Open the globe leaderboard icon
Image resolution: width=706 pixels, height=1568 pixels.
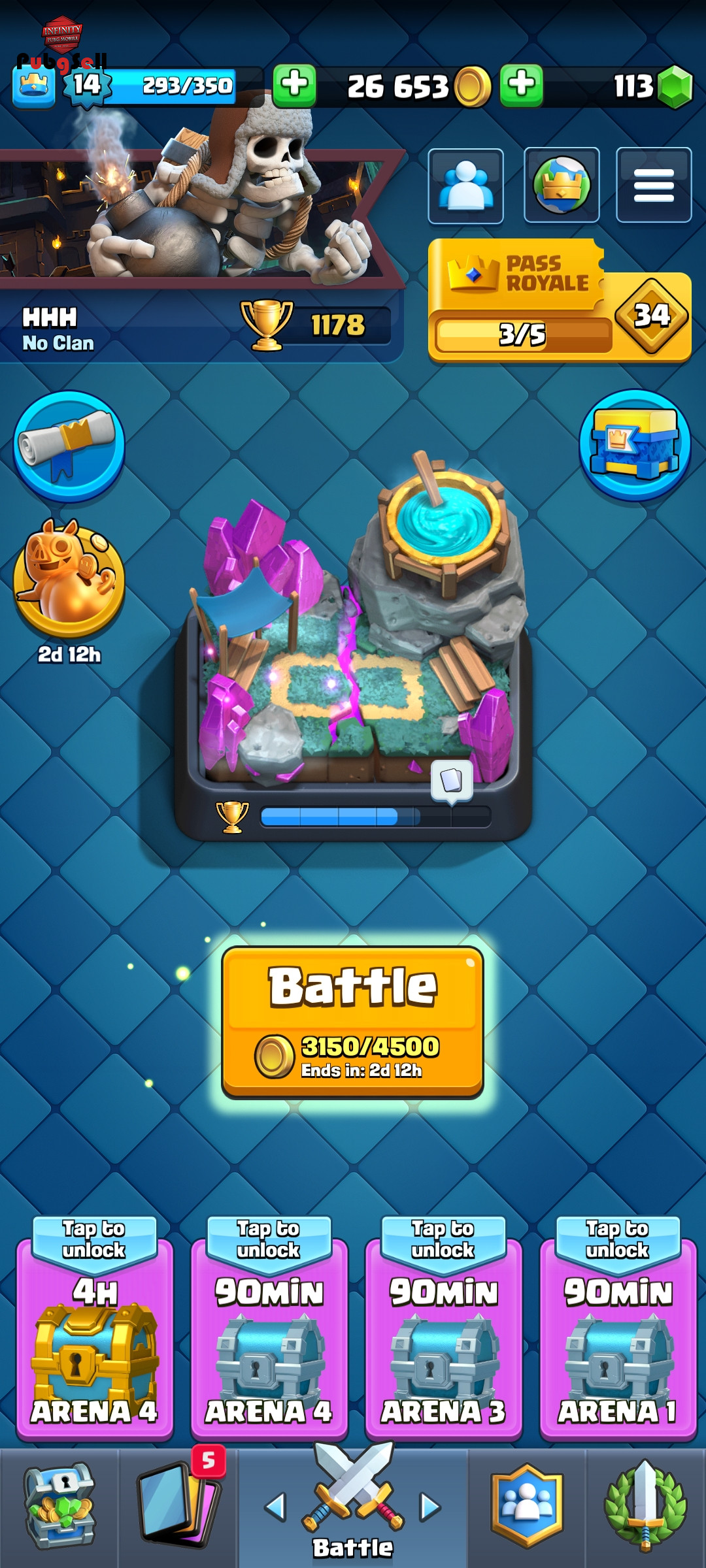point(562,186)
